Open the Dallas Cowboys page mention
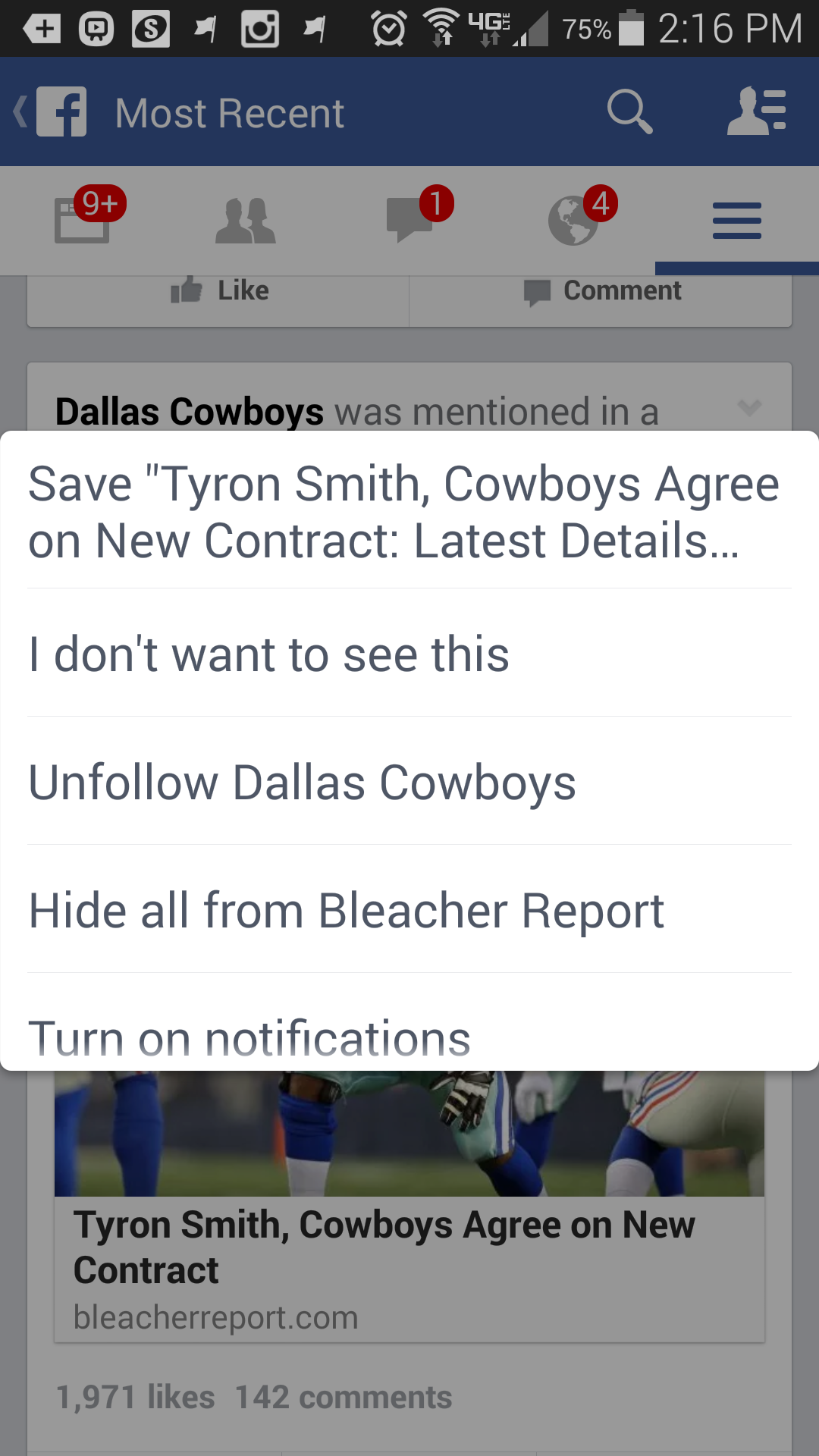 [190, 410]
